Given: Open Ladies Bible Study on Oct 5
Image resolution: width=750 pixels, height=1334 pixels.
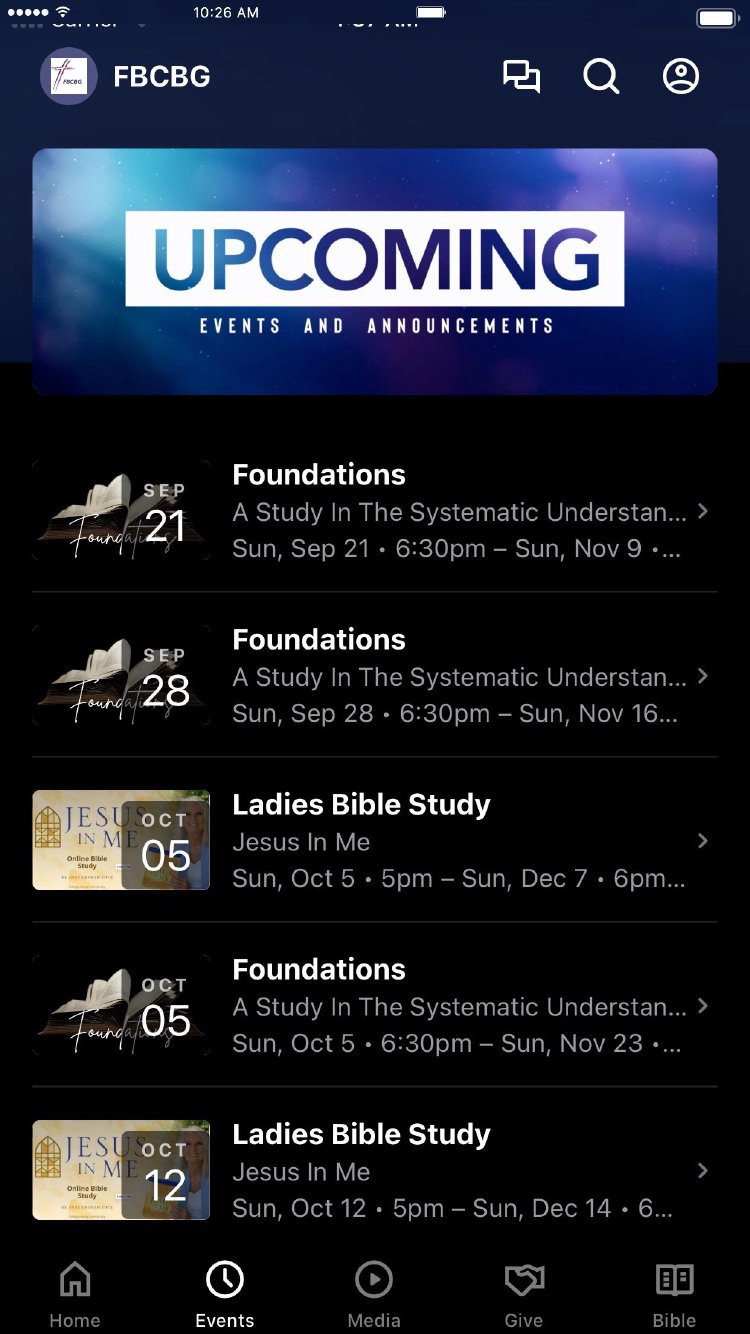Looking at the screenshot, I should click(374, 841).
